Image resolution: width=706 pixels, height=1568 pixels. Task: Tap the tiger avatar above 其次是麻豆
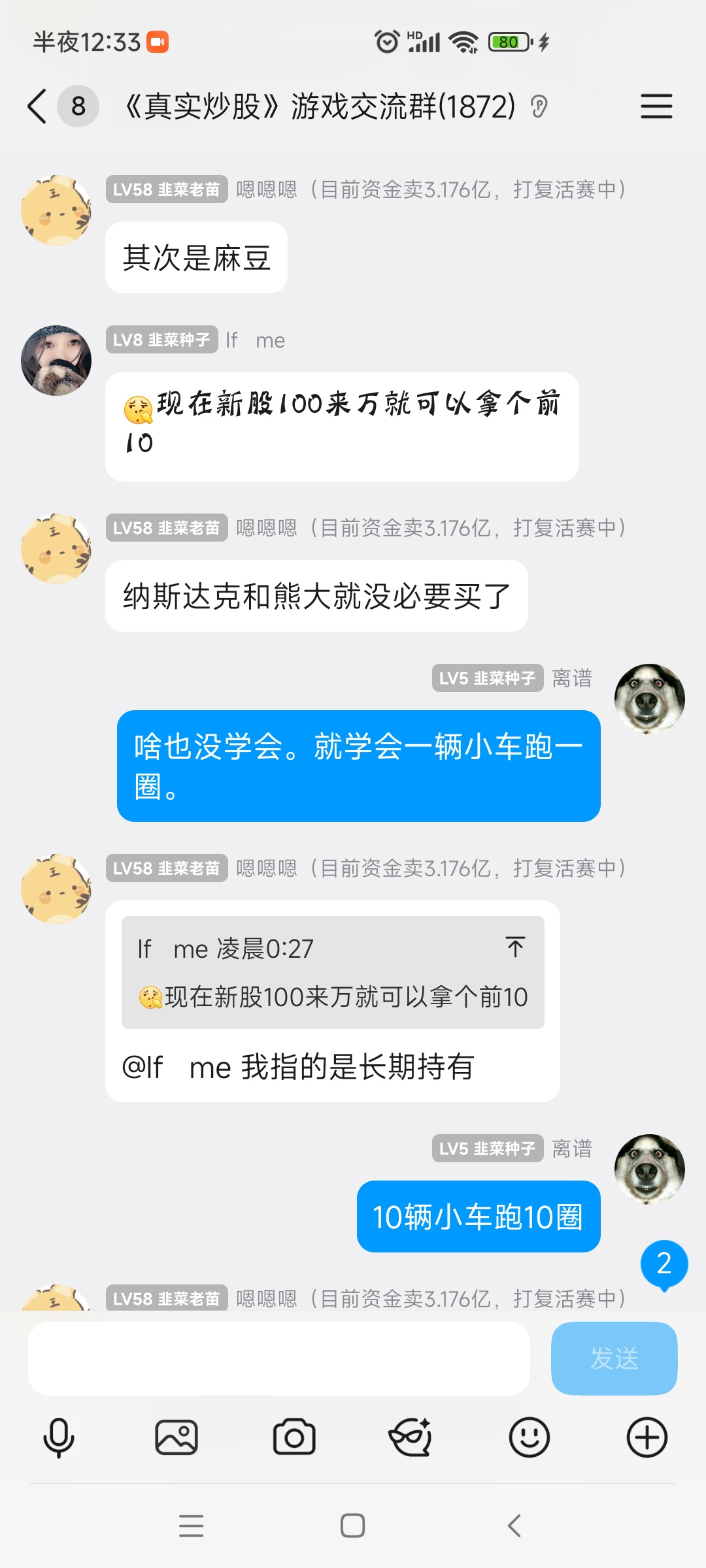[x=56, y=210]
